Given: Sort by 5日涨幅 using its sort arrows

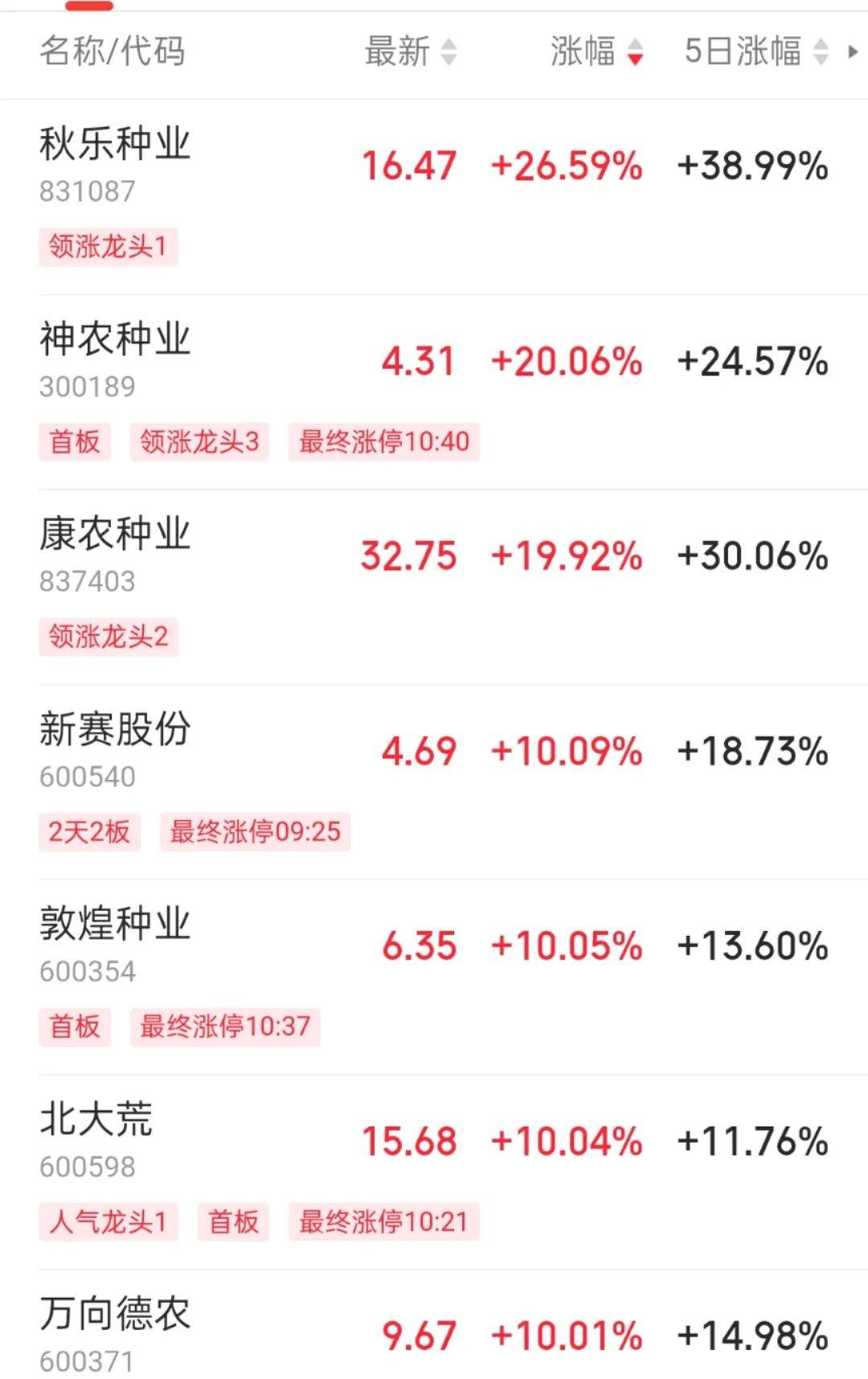Looking at the screenshot, I should click(819, 52).
